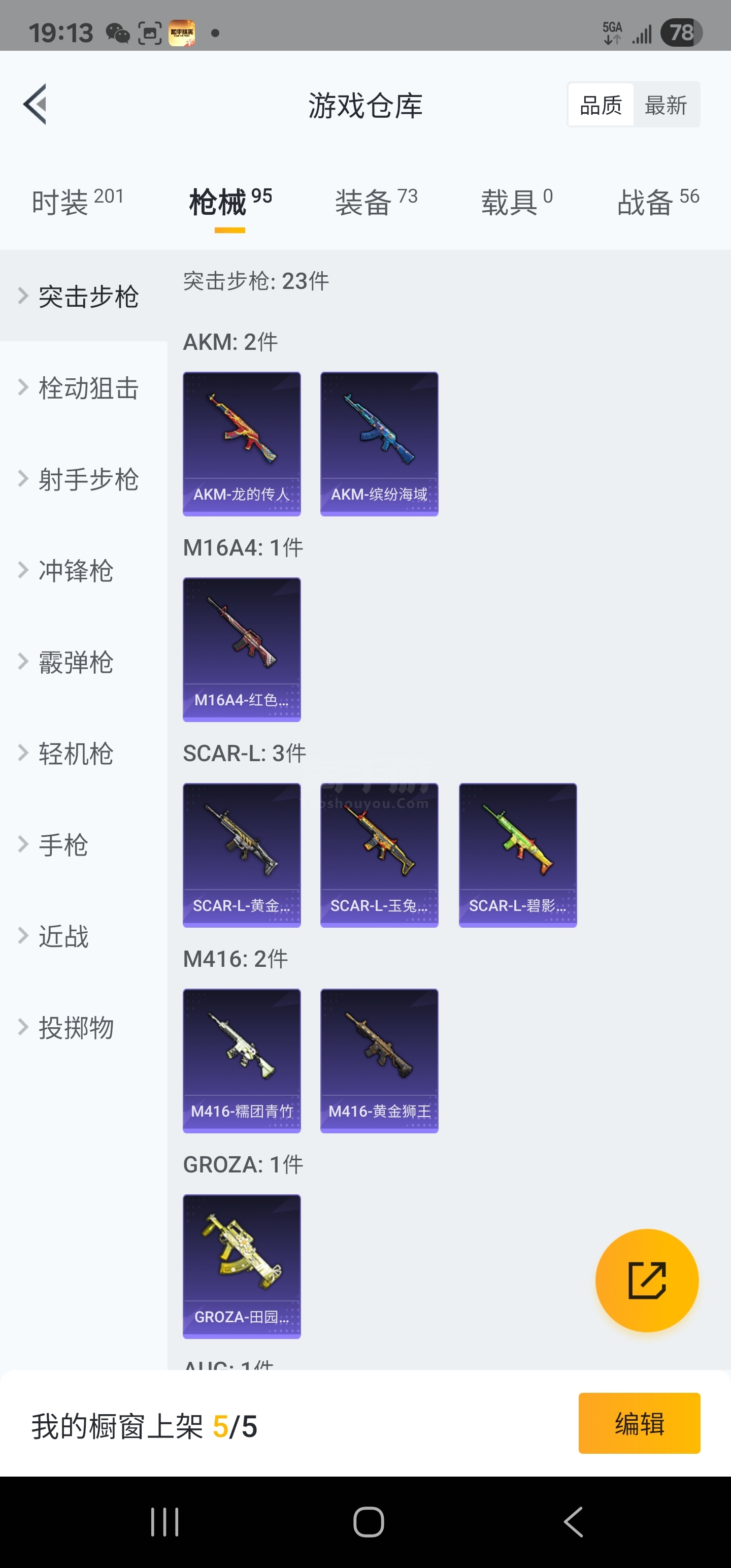Go back from 游戏仓库 page
Image resolution: width=731 pixels, height=1568 pixels.
pos(36,104)
